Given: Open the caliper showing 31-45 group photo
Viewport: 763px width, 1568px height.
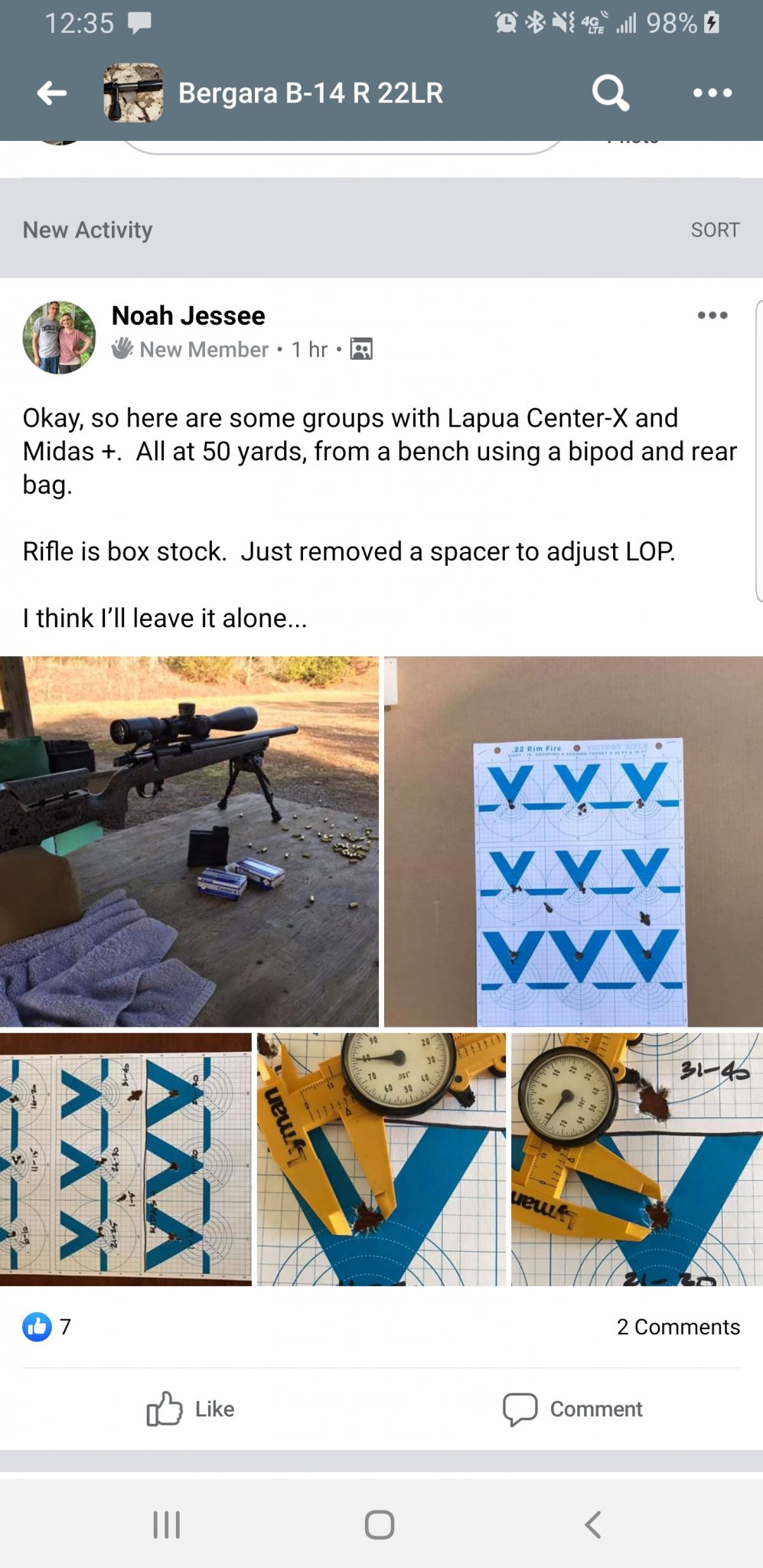Looking at the screenshot, I should [x=637, y=1159].
